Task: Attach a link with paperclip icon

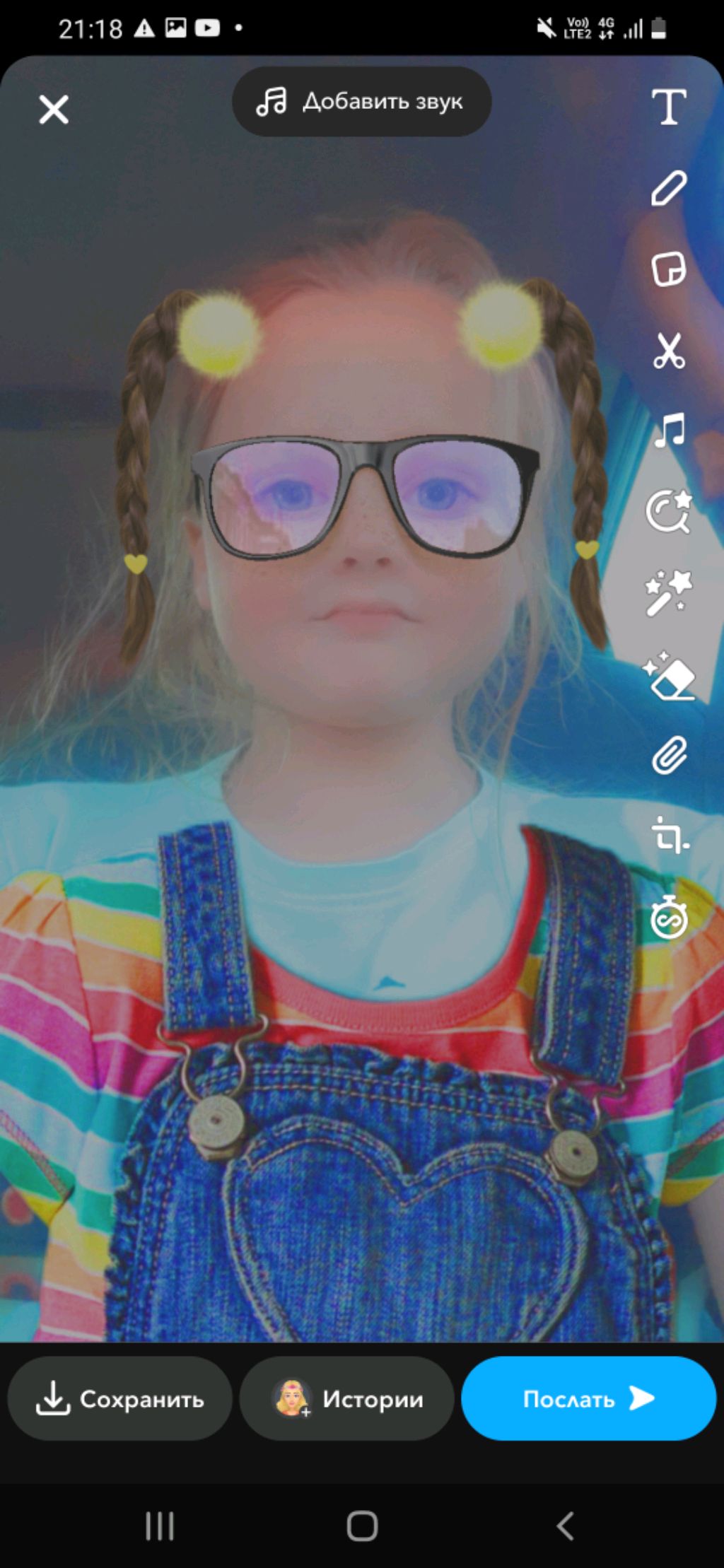Action: 668,756
